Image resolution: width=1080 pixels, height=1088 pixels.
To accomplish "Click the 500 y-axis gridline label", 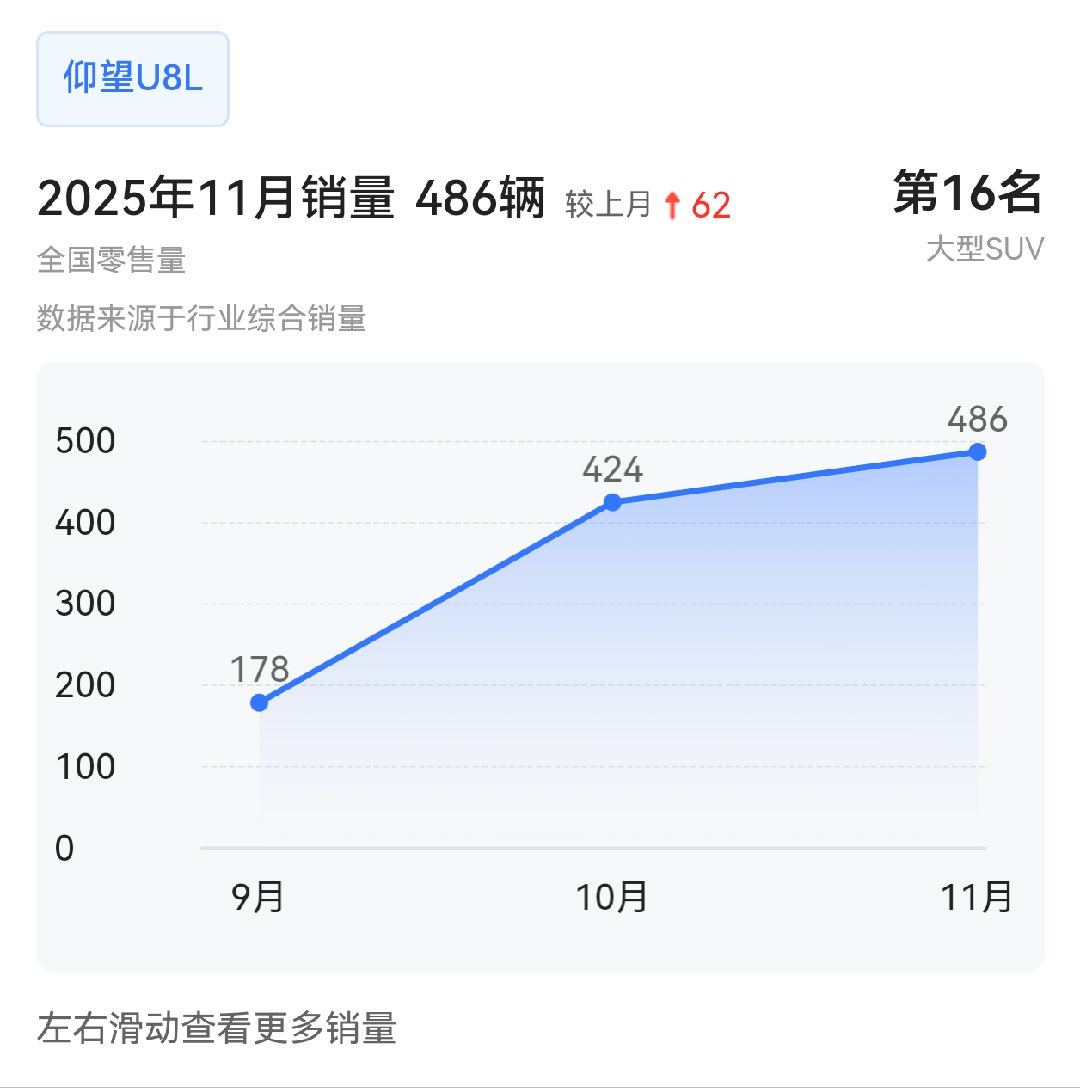I will pos(84,439).
